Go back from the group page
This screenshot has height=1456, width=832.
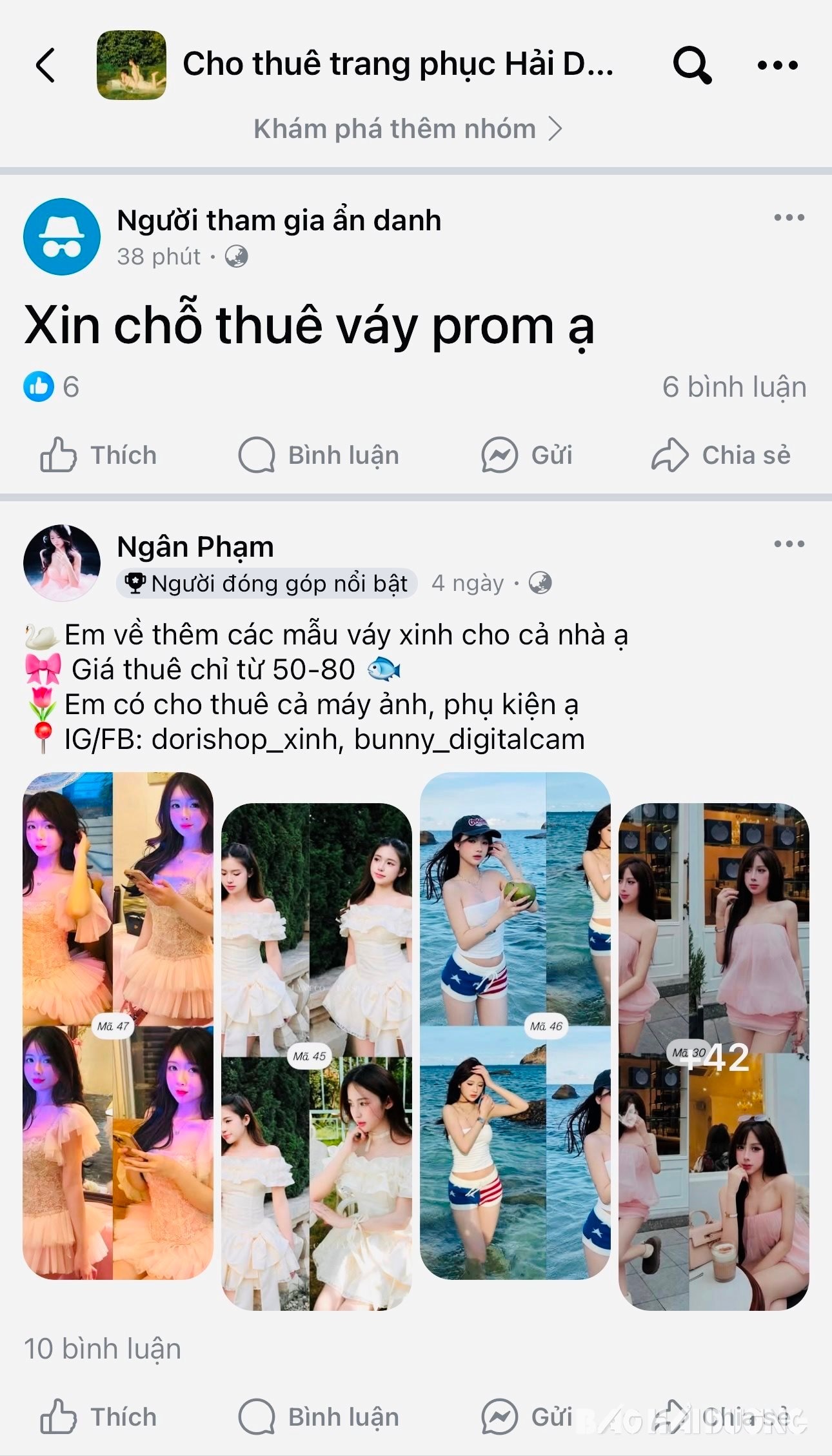point(46,65)
